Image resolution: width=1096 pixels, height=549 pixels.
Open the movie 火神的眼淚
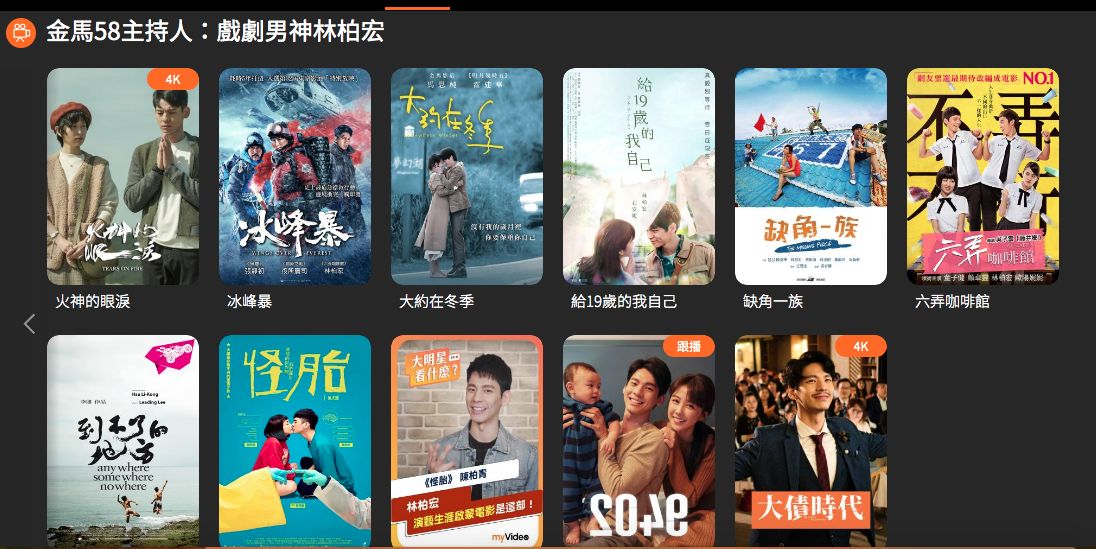pyautogui.click(x=123, y=177)
